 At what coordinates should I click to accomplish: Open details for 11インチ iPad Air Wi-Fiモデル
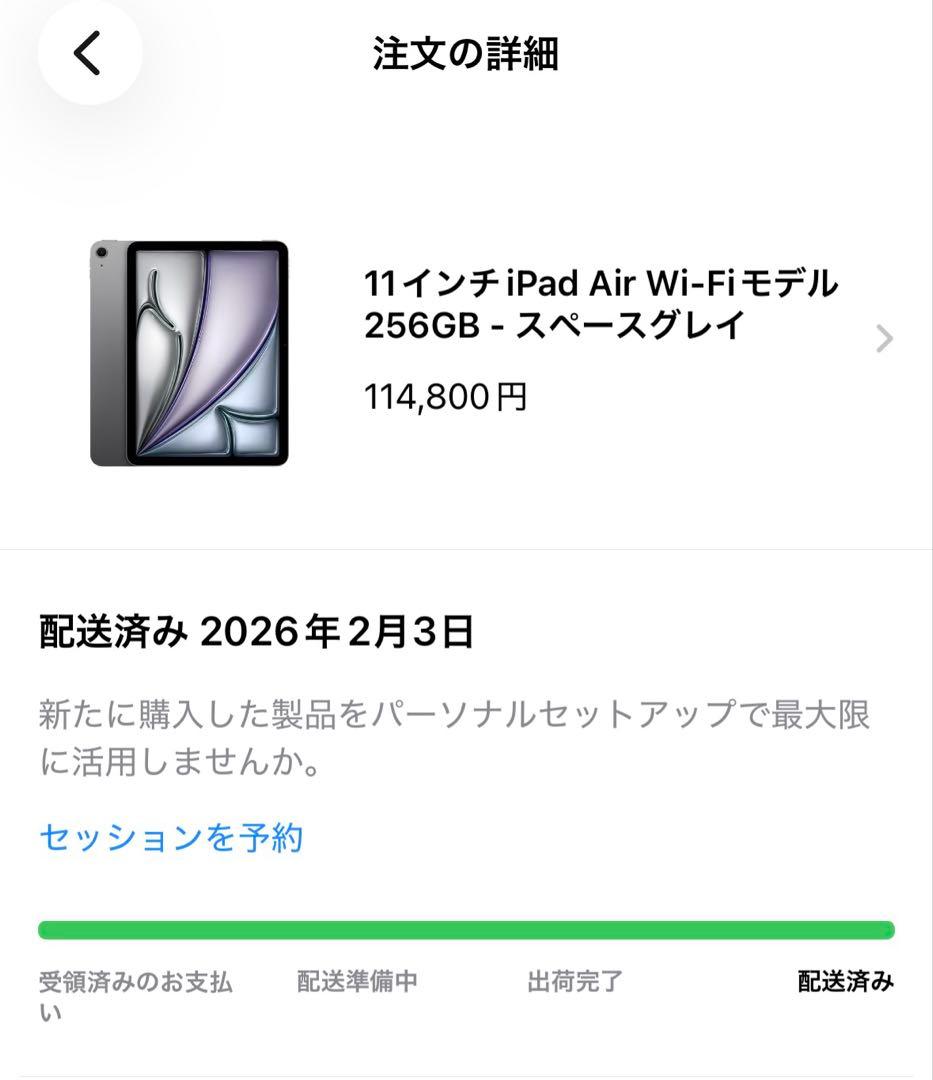click(x=600, y=285)
